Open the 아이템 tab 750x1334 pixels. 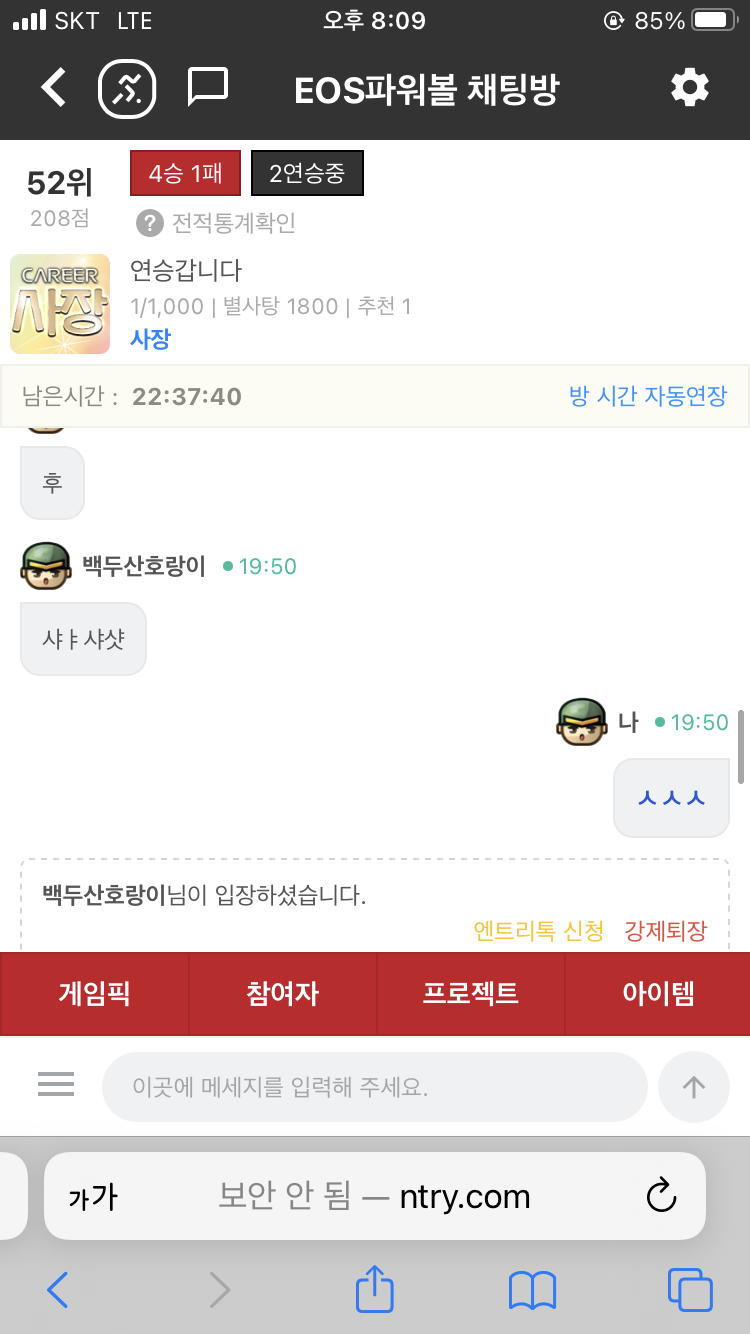pos(658,993)
